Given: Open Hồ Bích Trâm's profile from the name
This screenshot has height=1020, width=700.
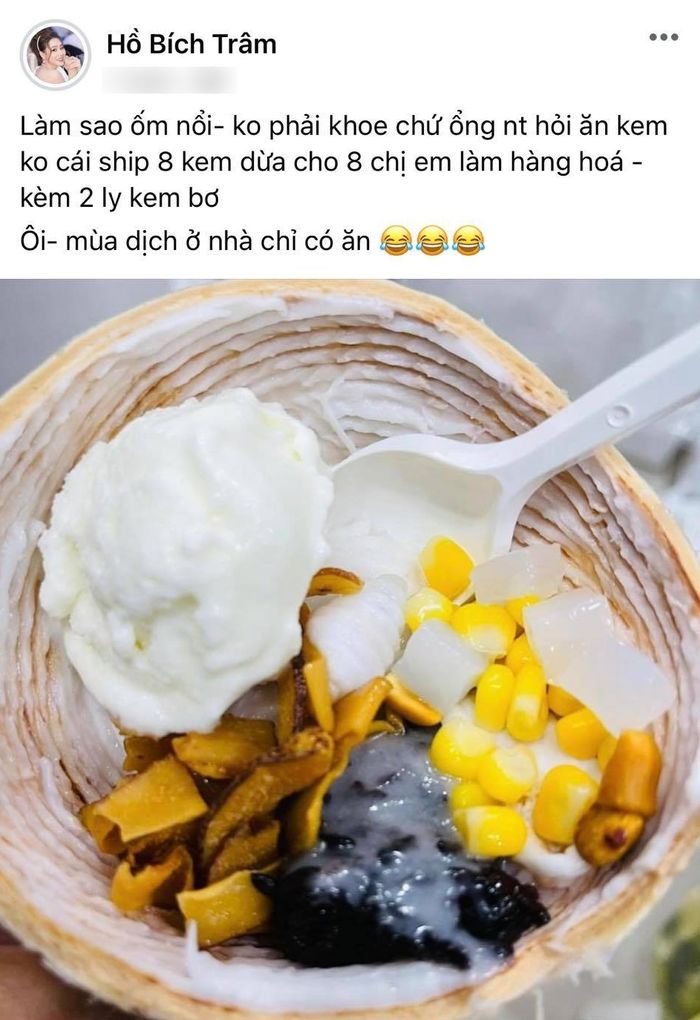Looking at the screenshot, I should 191,44.
